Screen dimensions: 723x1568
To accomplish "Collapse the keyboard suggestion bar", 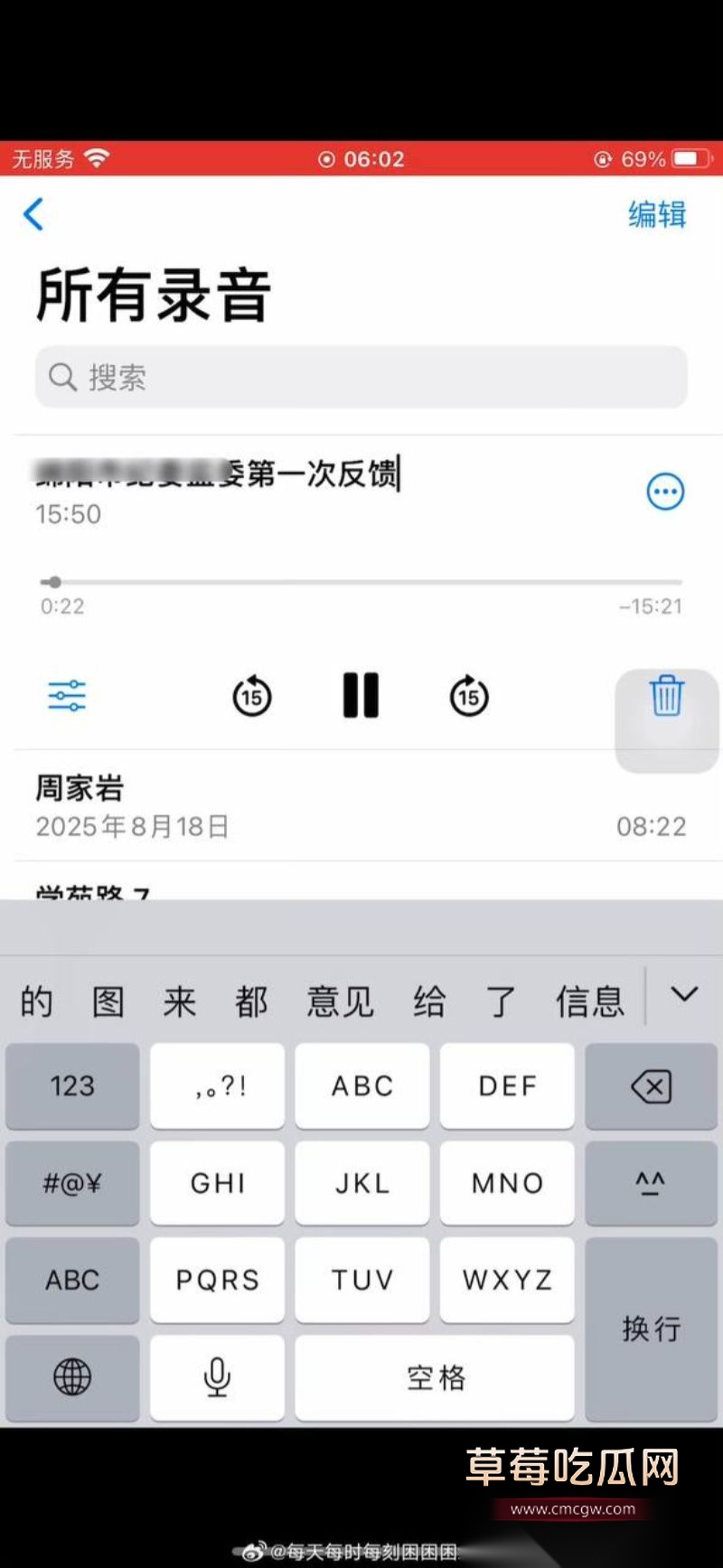I will point(686,994).
